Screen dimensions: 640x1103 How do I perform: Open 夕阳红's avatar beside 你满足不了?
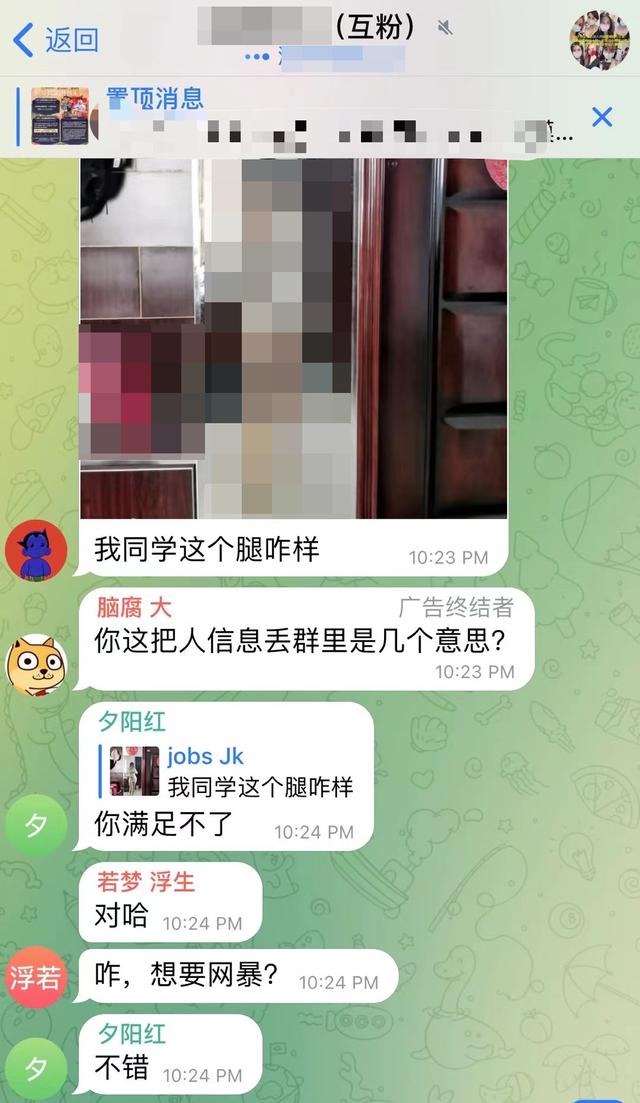[x=36, y=826]
